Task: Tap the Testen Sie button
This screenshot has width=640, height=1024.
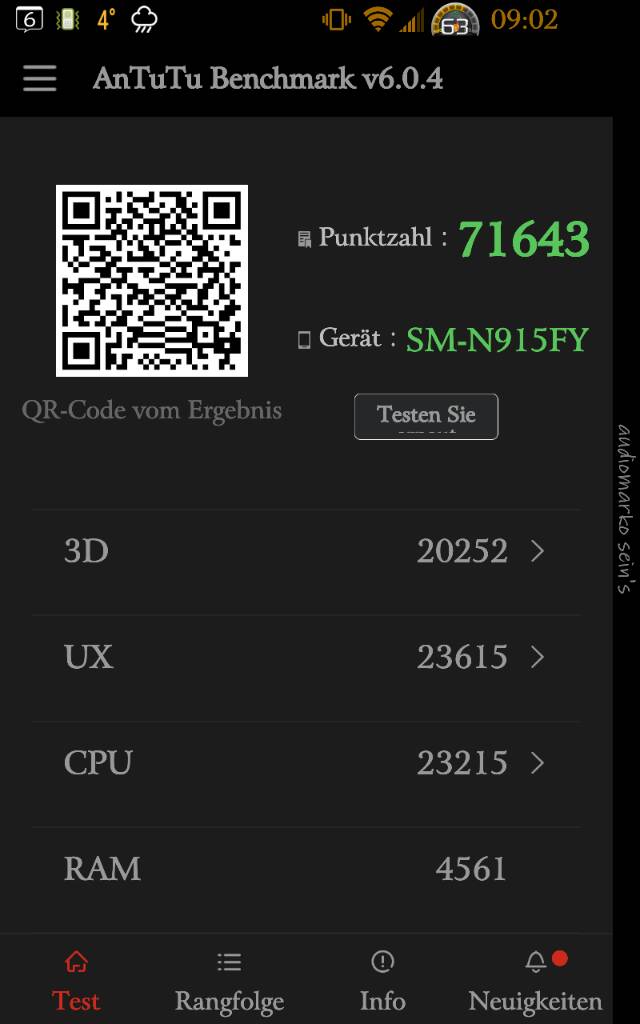Action: (426, 416)
